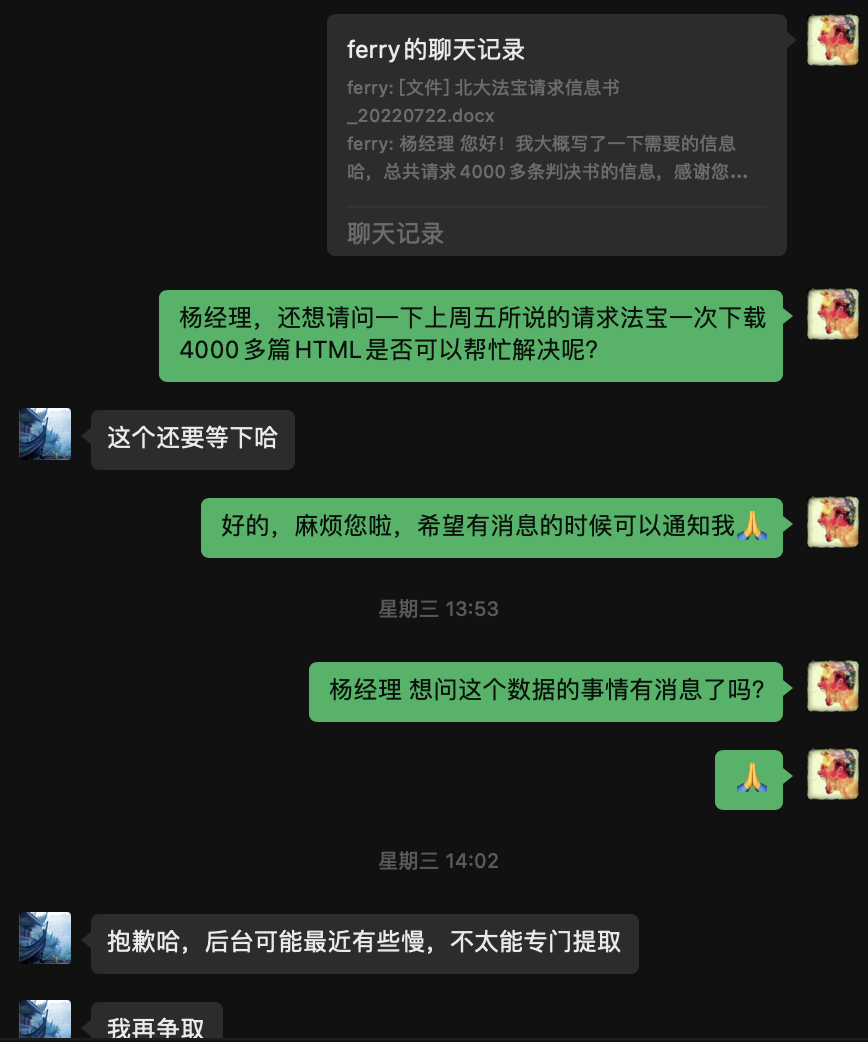
Task: Open the ferry的聊天记录 chat record card
Action: pos(556,134)
